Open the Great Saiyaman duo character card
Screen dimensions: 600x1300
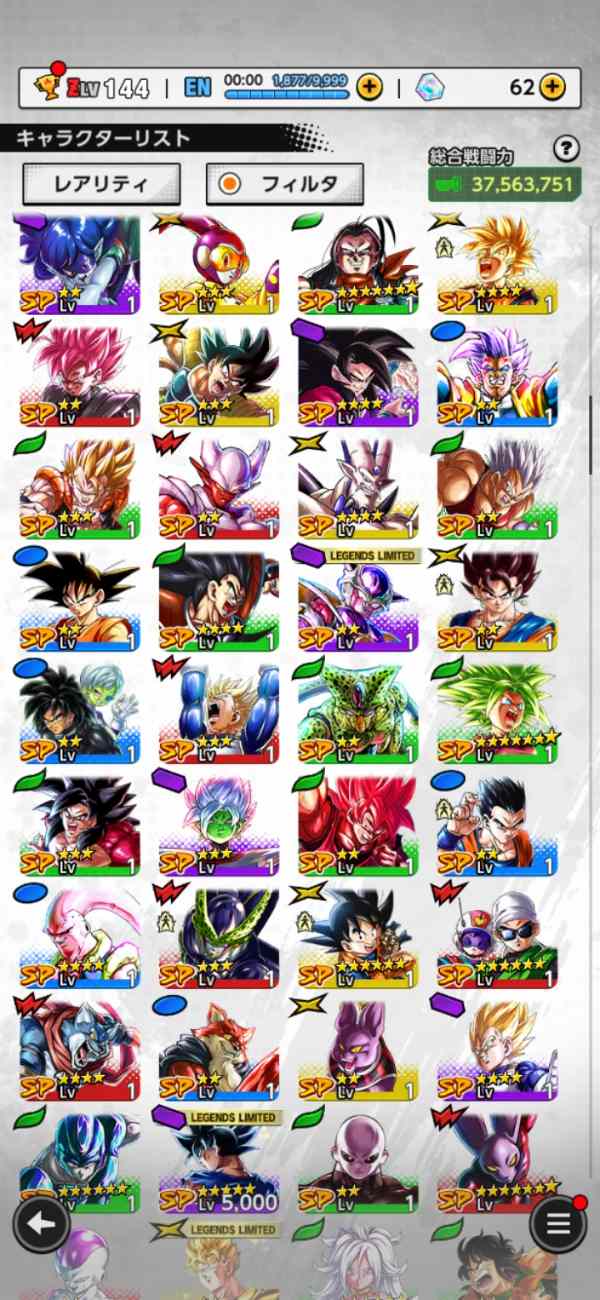[x=497, y=935]
